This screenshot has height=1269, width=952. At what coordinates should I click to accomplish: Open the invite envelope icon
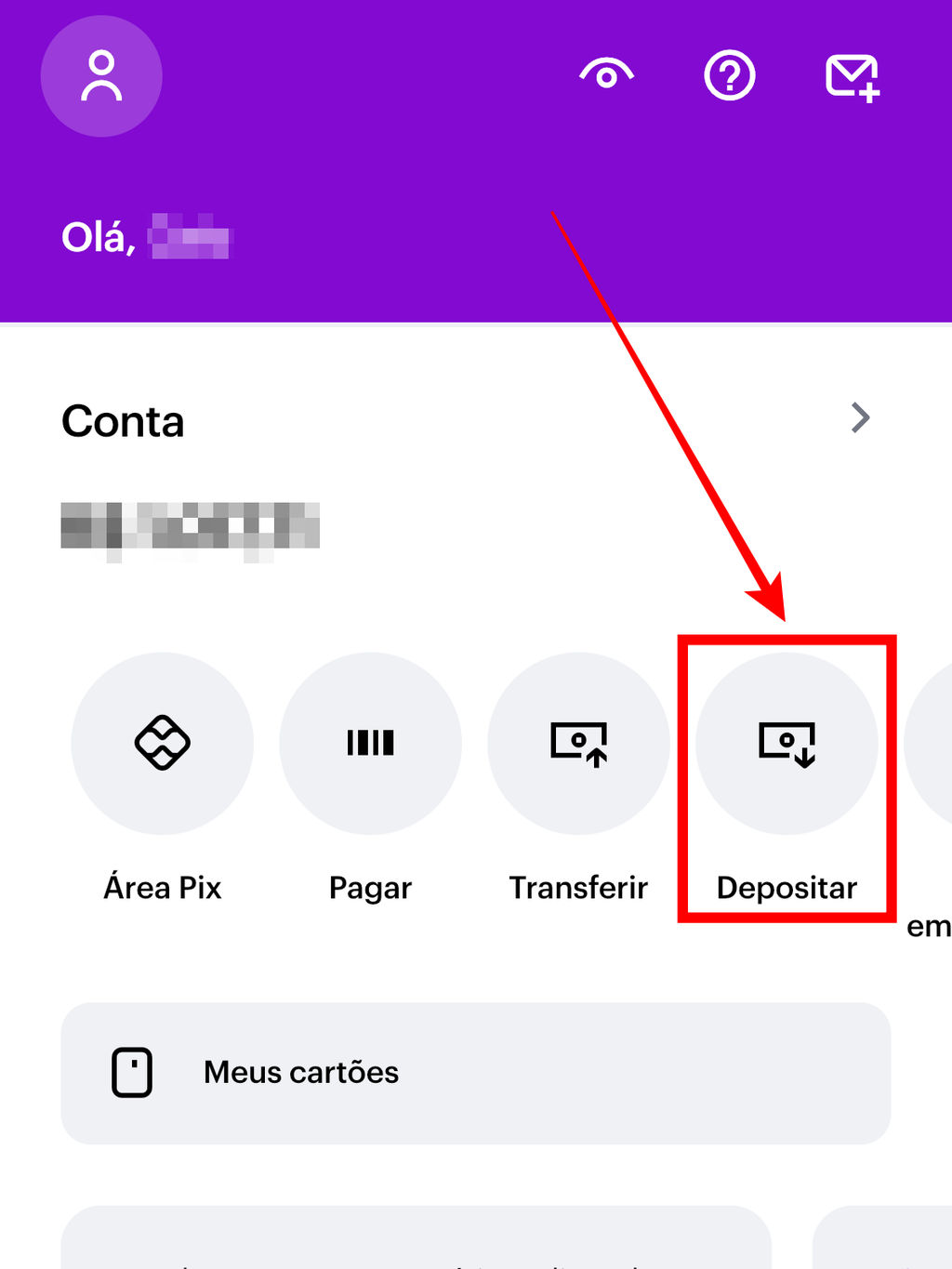pos(852,77)
